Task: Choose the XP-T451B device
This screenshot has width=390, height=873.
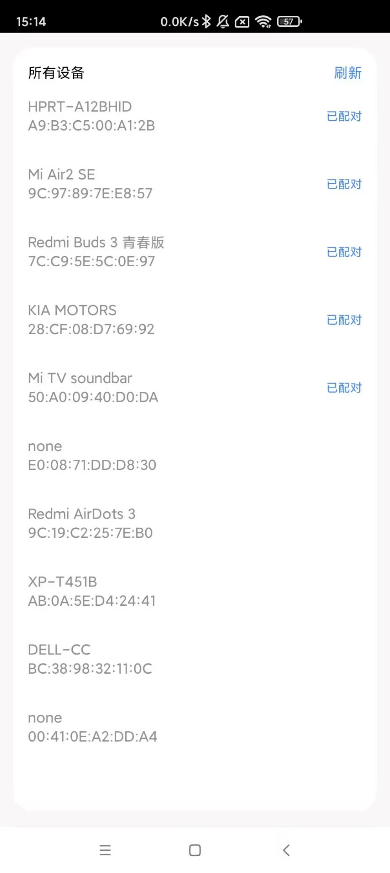Action: (195, 591)
